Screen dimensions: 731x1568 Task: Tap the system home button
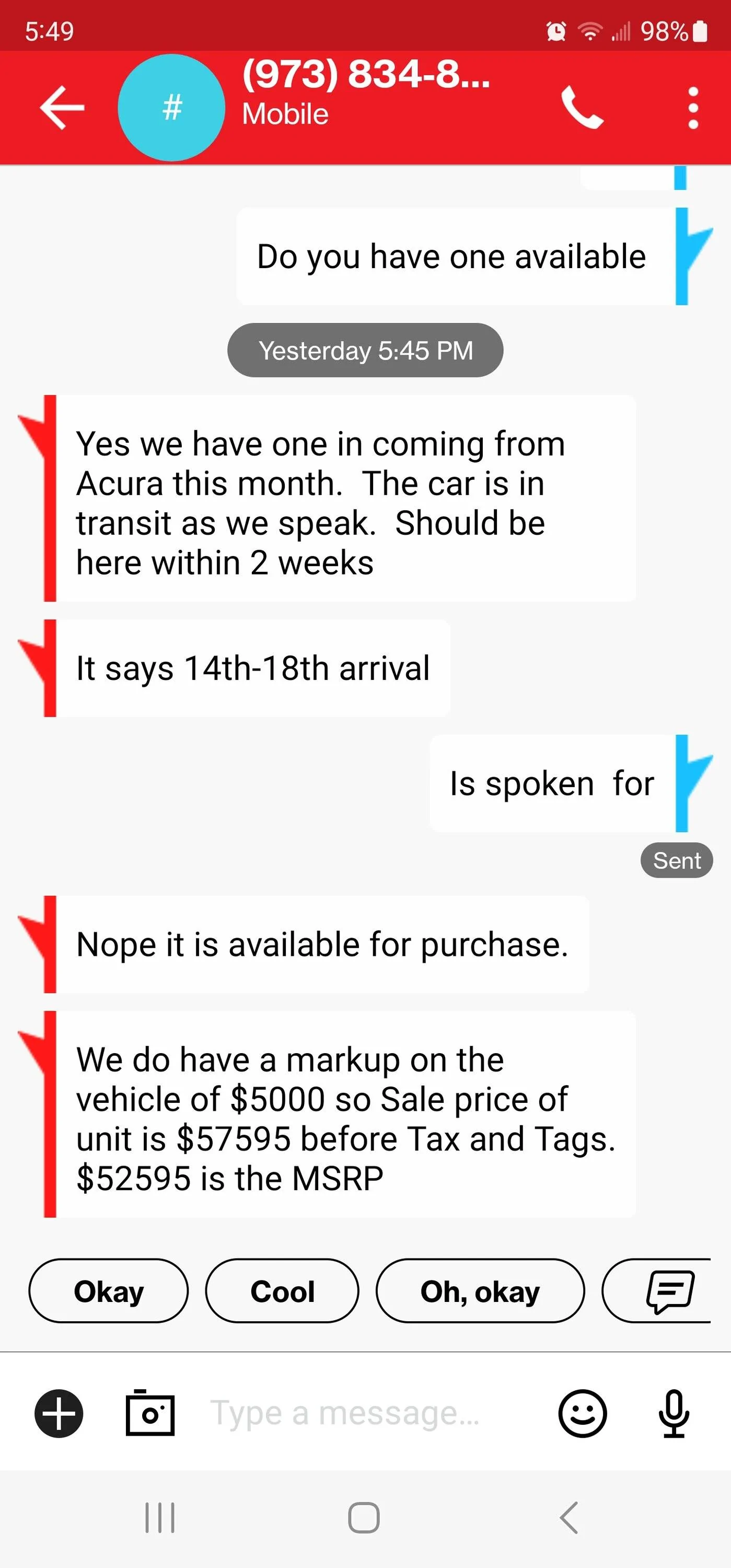[364, 1517]
